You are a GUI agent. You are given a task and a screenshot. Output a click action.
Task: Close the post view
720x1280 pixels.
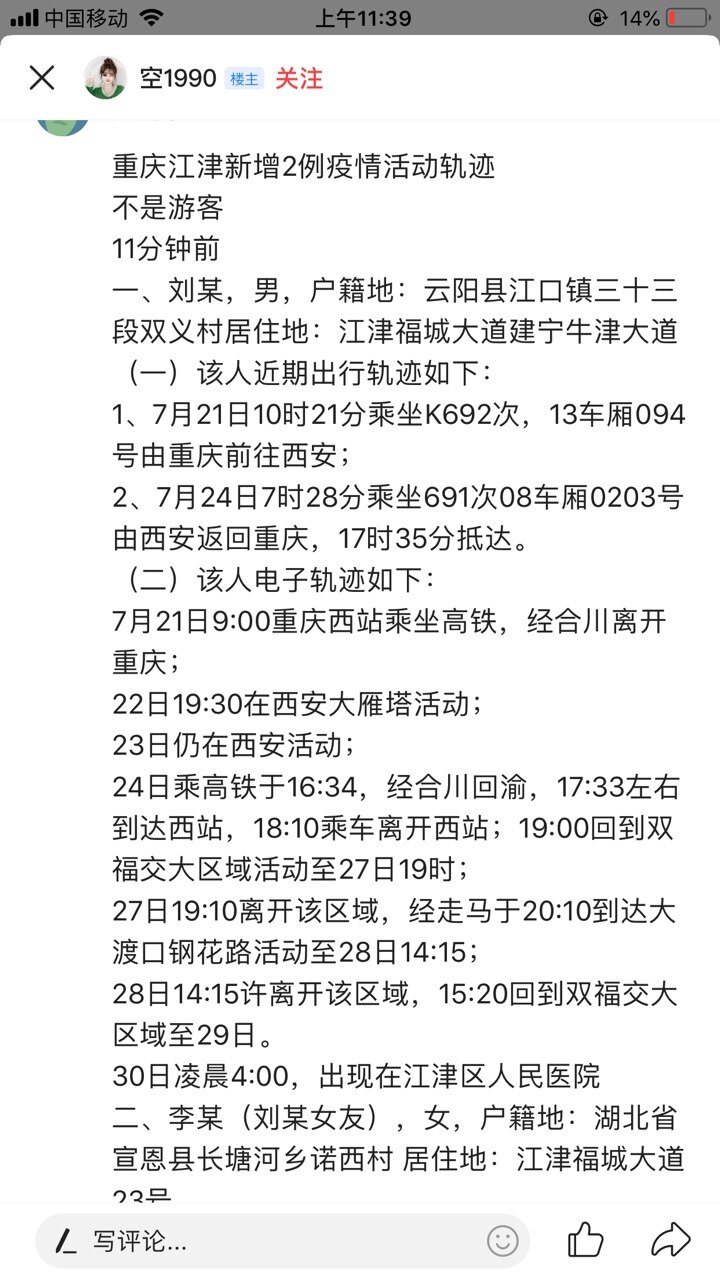point(42,78)
